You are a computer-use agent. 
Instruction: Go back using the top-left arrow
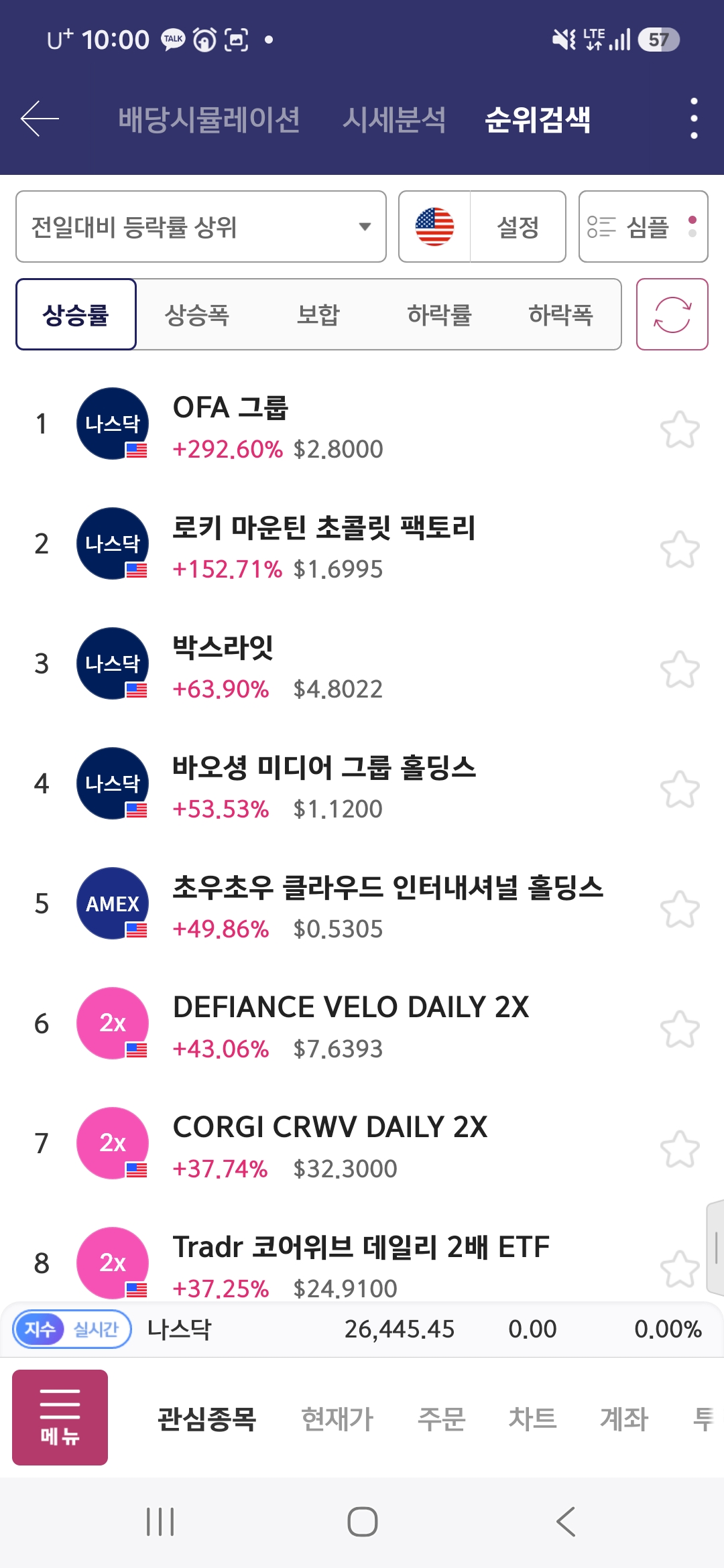pos(40,119)
